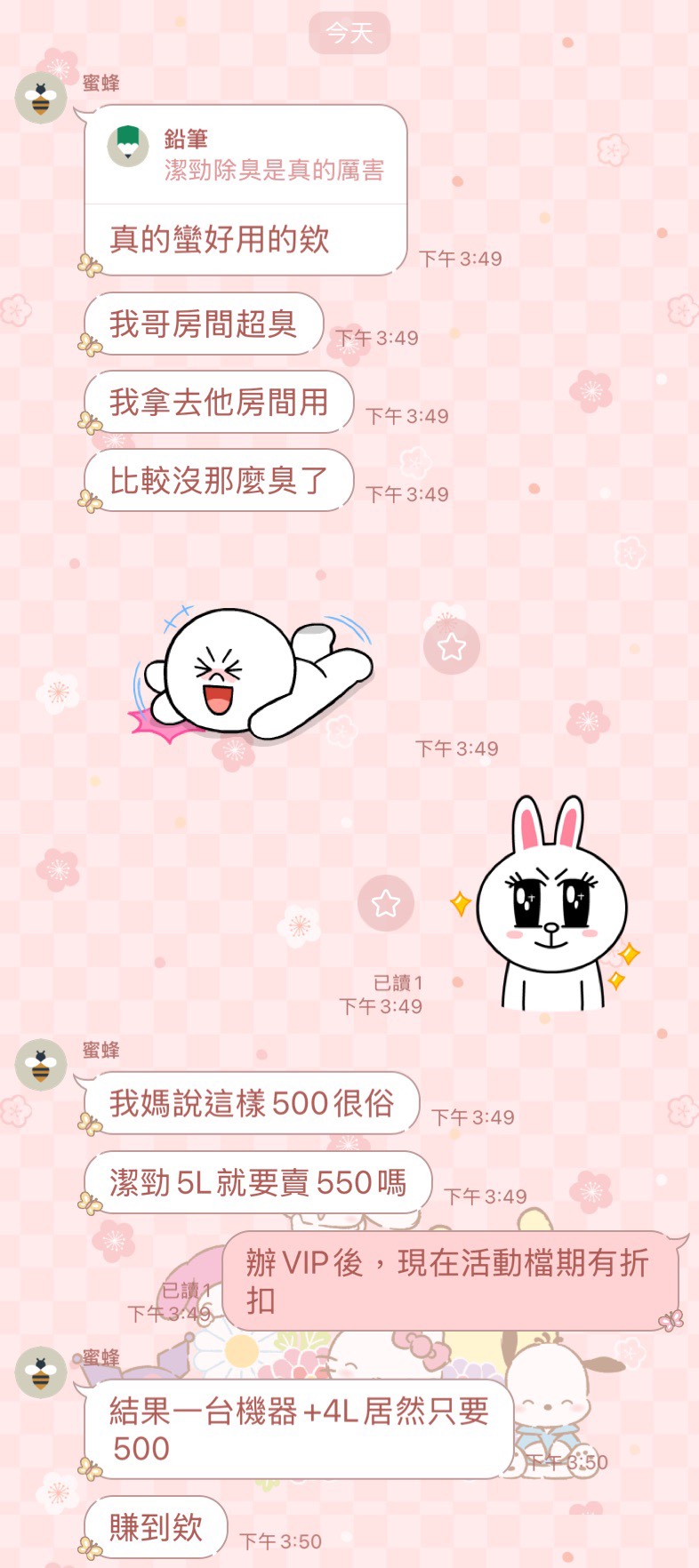Image resolution: width=699 pixels, height=1568 pixels.
Task: Open the Cony rabbit sticker
Action: click(x=549, y=905)
